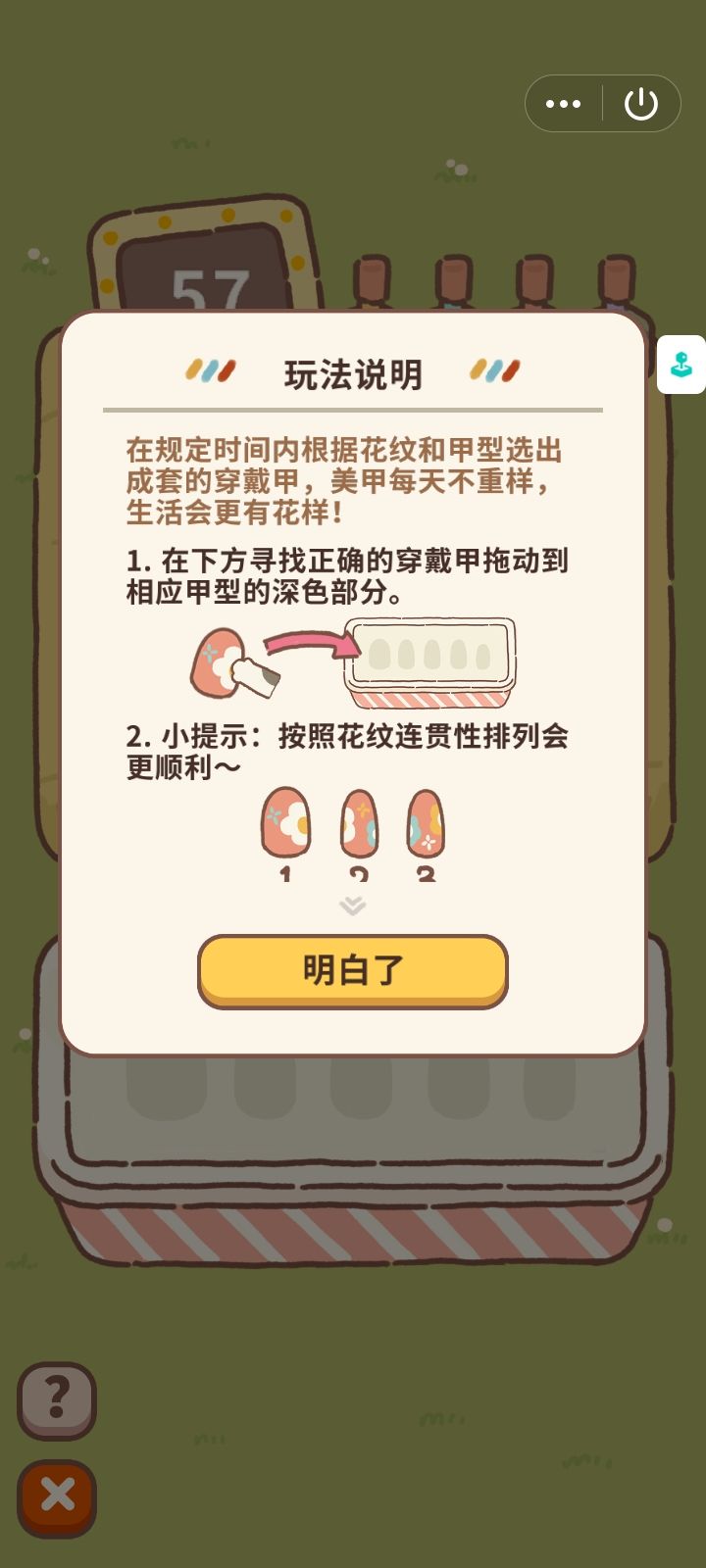Tap the tri-stroke decoration right of 玩法说明
The width and height of the screenshot is (706, 1568).
click(x=495, y=370)
